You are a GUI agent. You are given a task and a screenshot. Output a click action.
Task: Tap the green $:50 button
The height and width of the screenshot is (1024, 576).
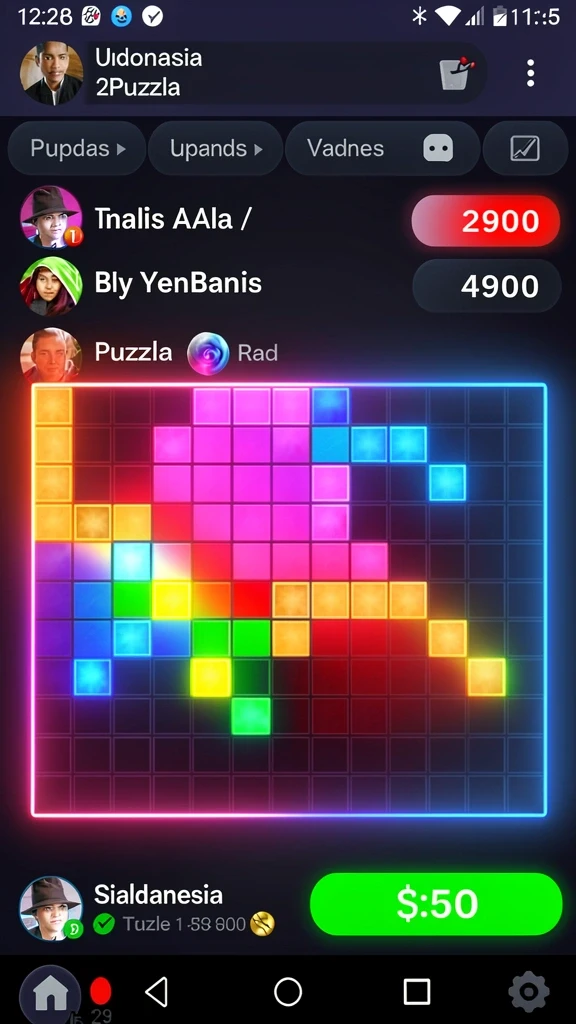tap(436, 904)
